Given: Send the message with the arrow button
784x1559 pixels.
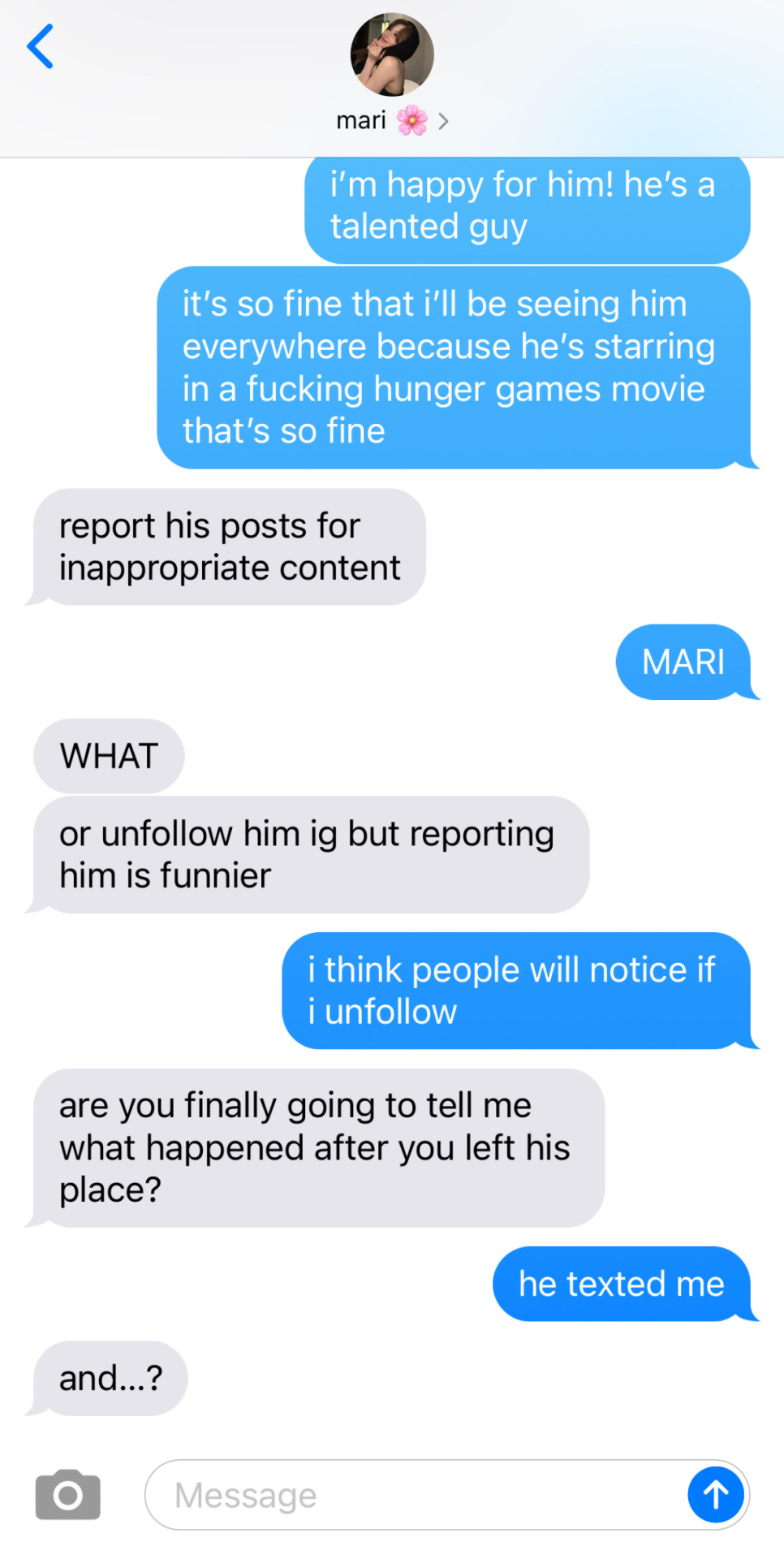Looking at the screenshot, I should (x=715, y=1495).
